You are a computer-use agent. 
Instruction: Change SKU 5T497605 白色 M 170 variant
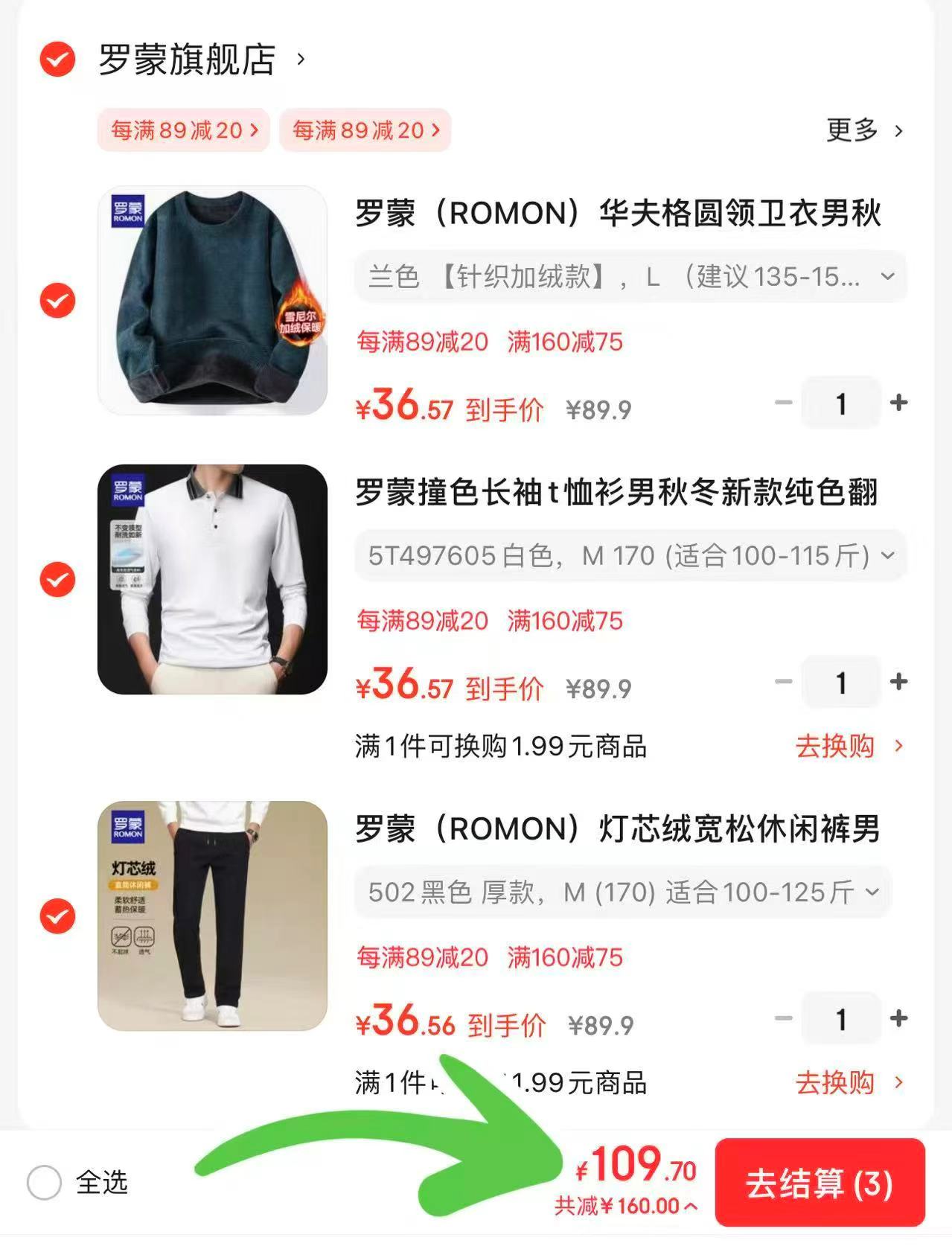[x=630, y=555]
